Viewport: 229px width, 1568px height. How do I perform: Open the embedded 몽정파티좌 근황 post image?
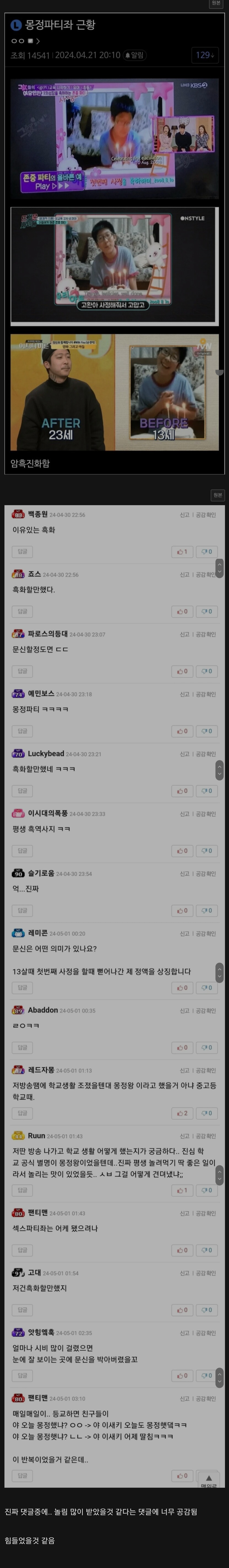[114, 243]
